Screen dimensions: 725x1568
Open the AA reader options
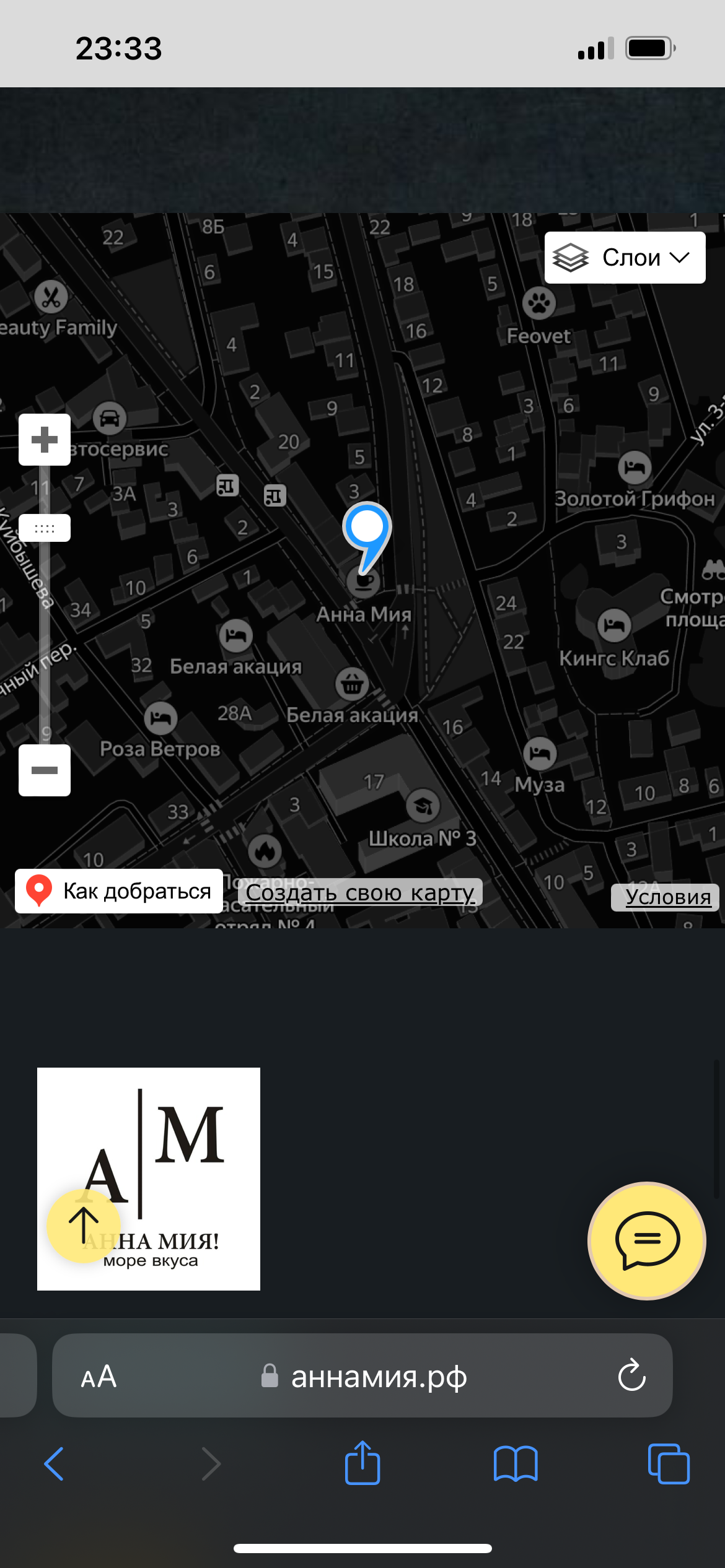coord(99,1377)
